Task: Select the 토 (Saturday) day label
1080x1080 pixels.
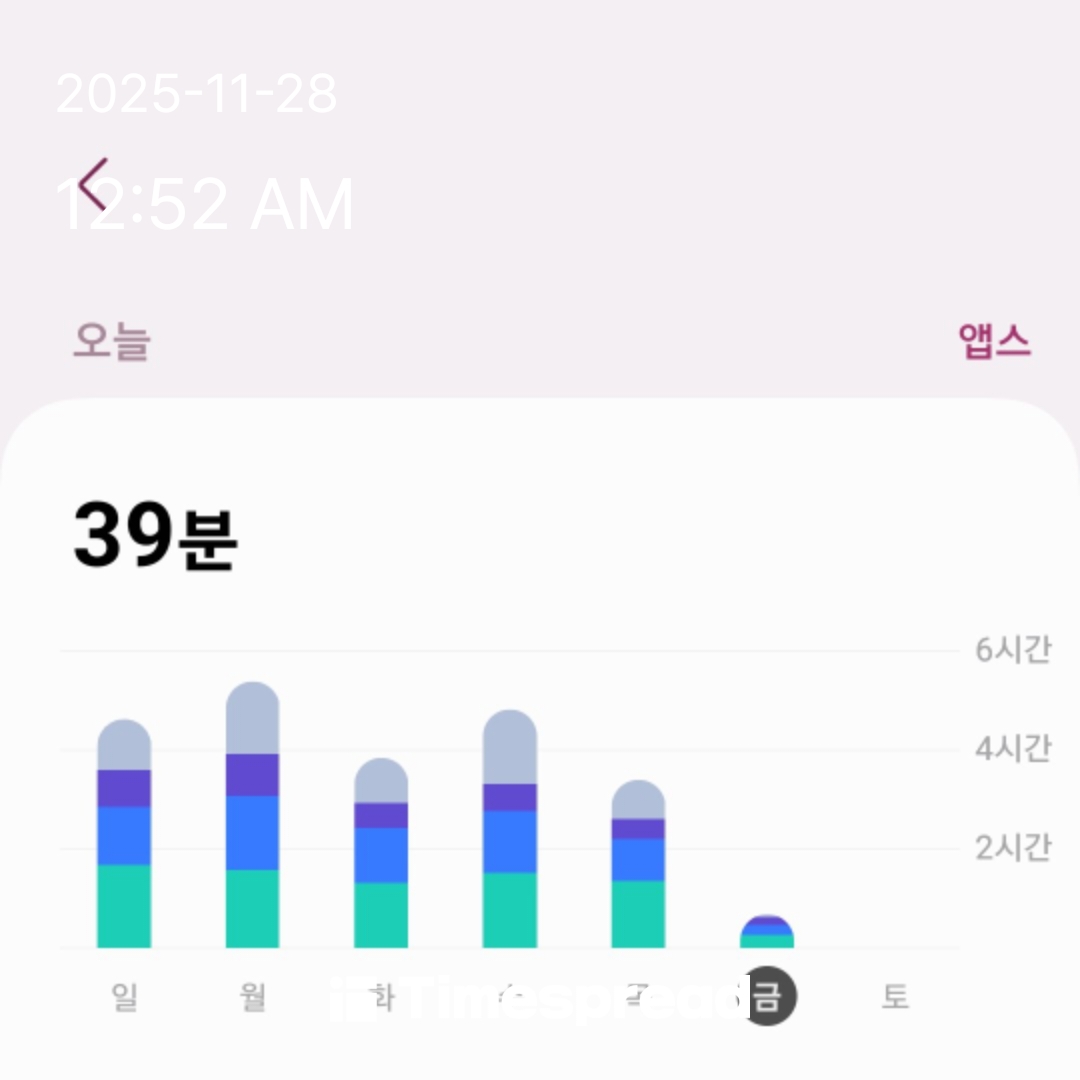Action: [x=895, y=996]
